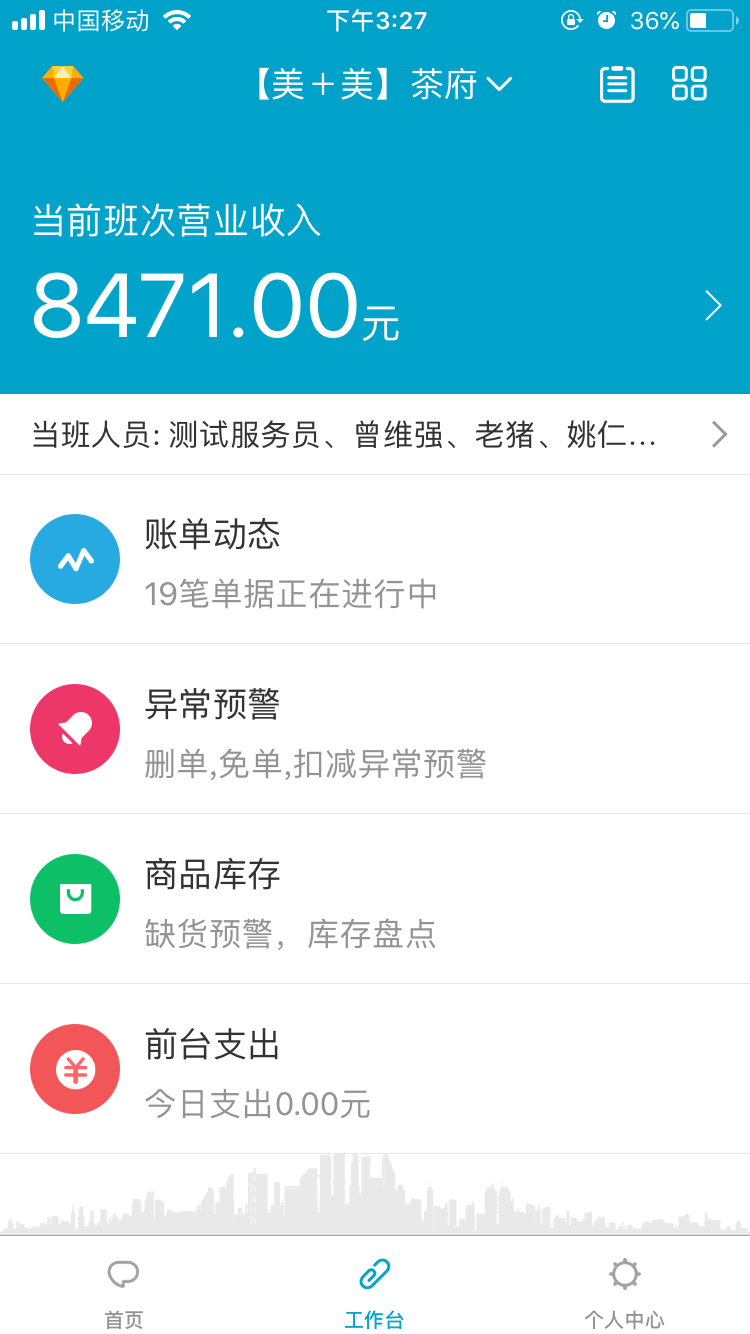750x1334 pixels.
Task: Select the 工作台 tab
Action: point(375,1292)
